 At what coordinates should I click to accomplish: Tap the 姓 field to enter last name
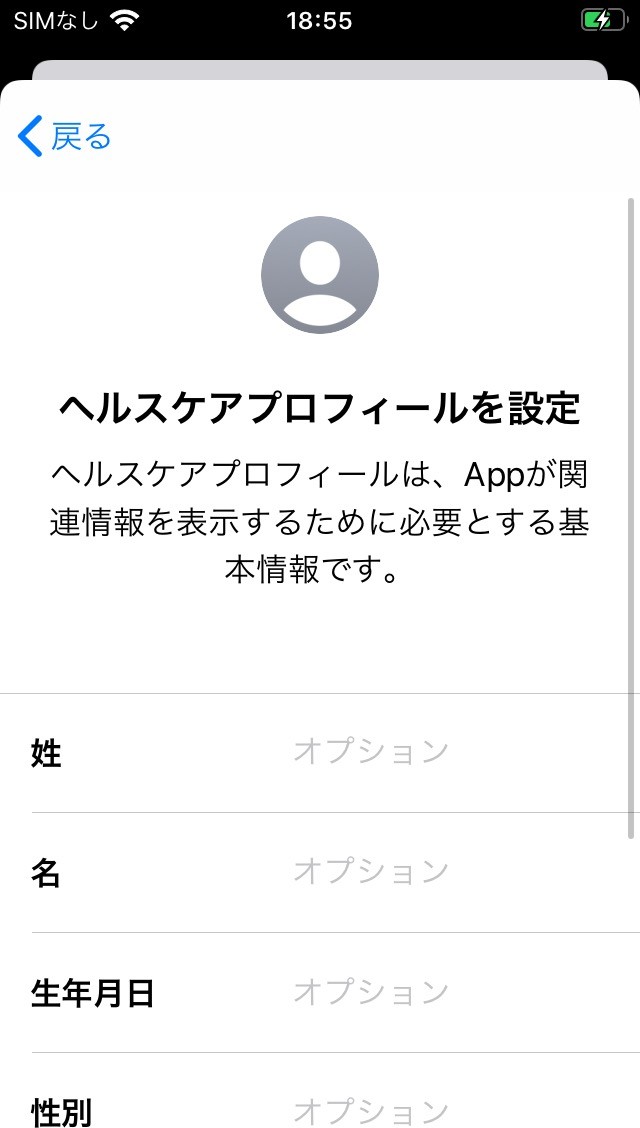click(x=320, y=753)
